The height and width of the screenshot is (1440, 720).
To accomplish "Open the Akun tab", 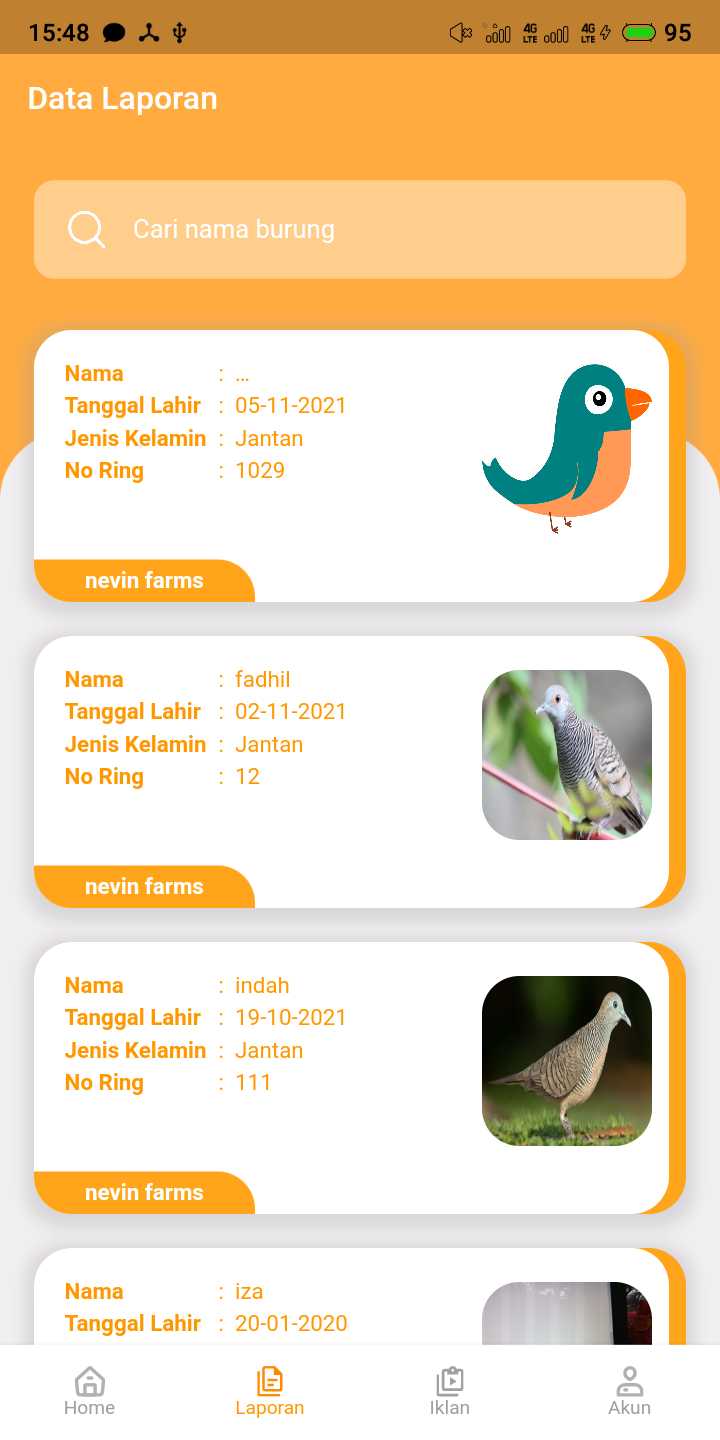I will (629, 1392).
